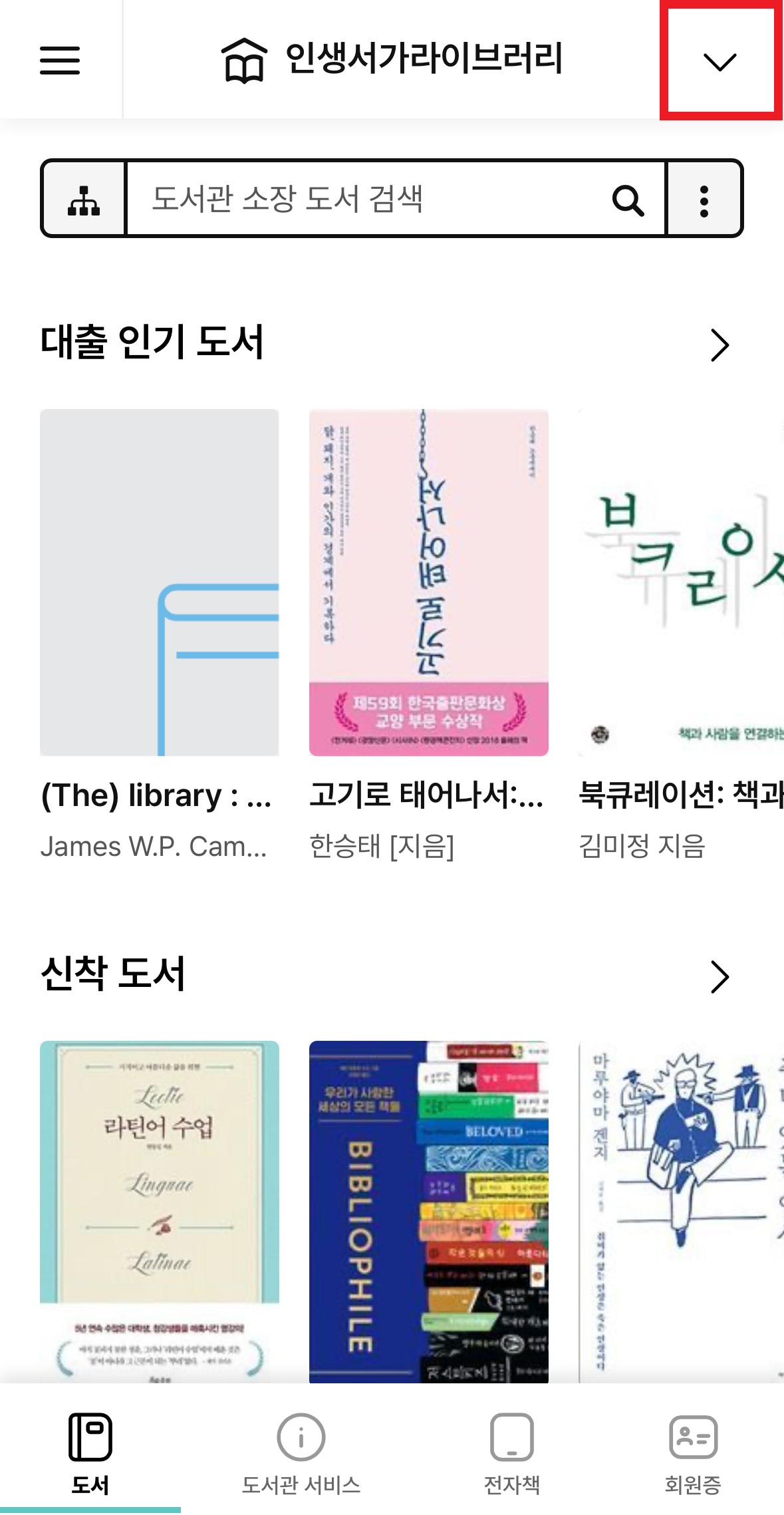784x1515 pixels.
Task: Open the BIBLIOPHILE book cover
Action: click(x=428, y=1210)
